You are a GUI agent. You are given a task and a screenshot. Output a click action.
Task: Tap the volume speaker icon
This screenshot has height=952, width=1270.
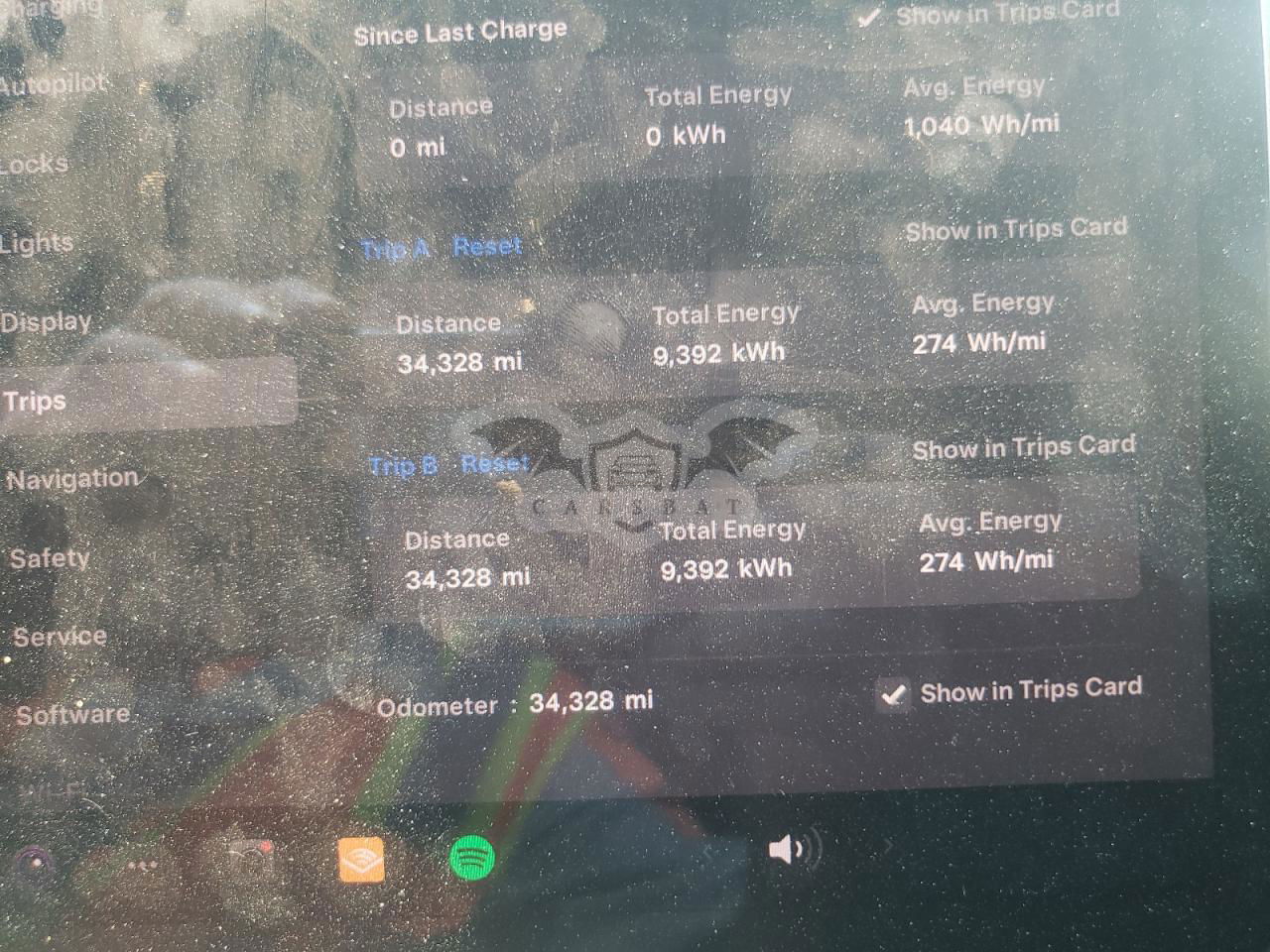(790, 851)
